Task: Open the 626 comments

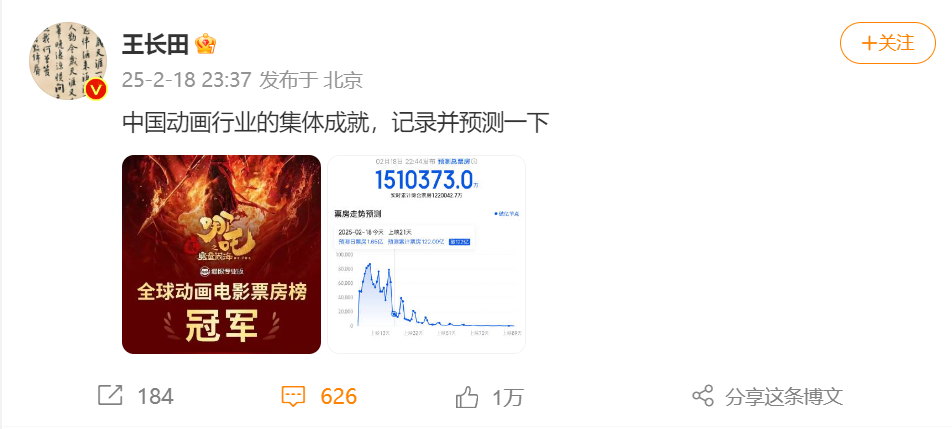Action: tap(319, 396)
